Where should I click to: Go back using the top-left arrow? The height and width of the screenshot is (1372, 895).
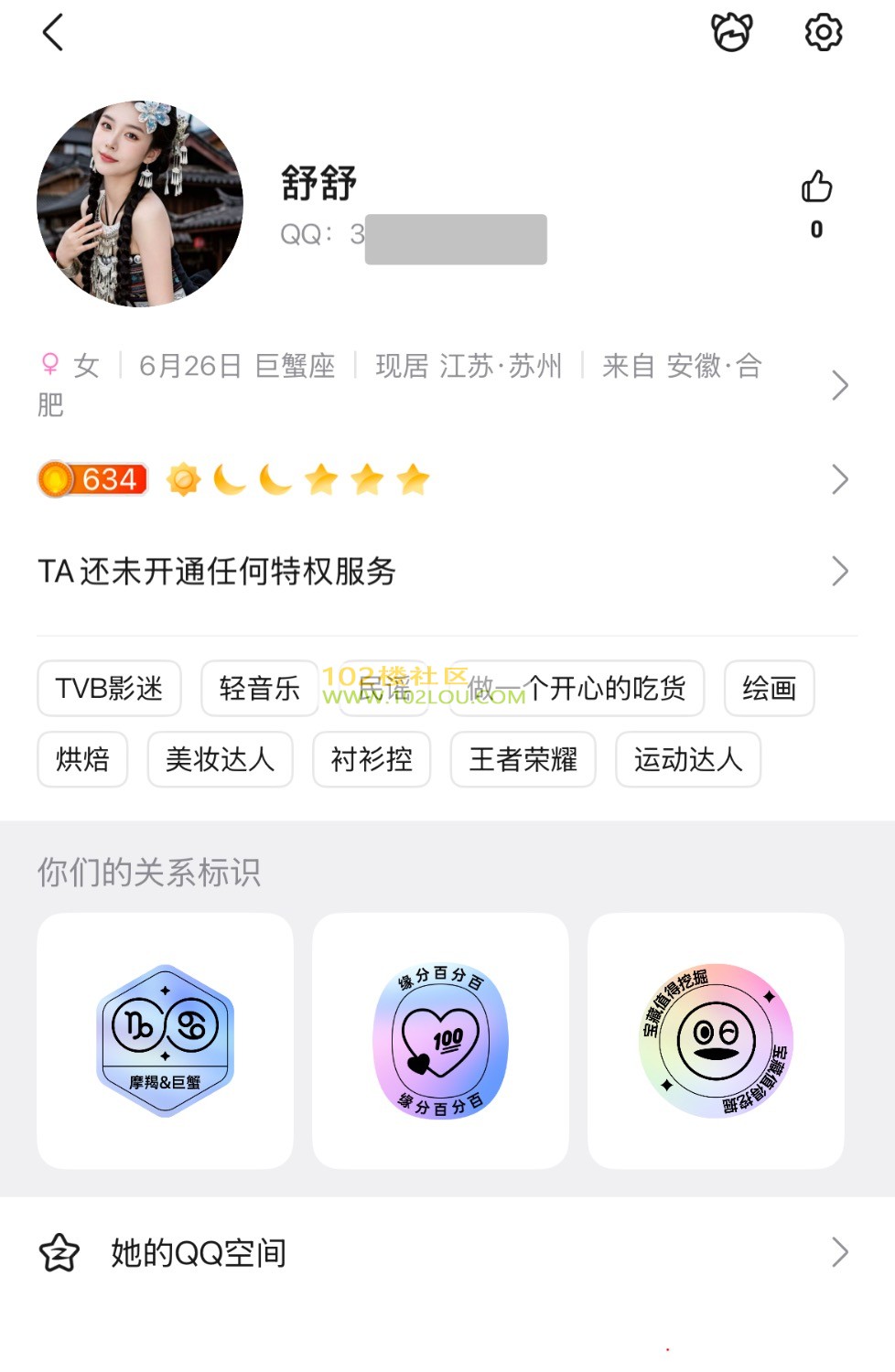click(x=53, y=33)
